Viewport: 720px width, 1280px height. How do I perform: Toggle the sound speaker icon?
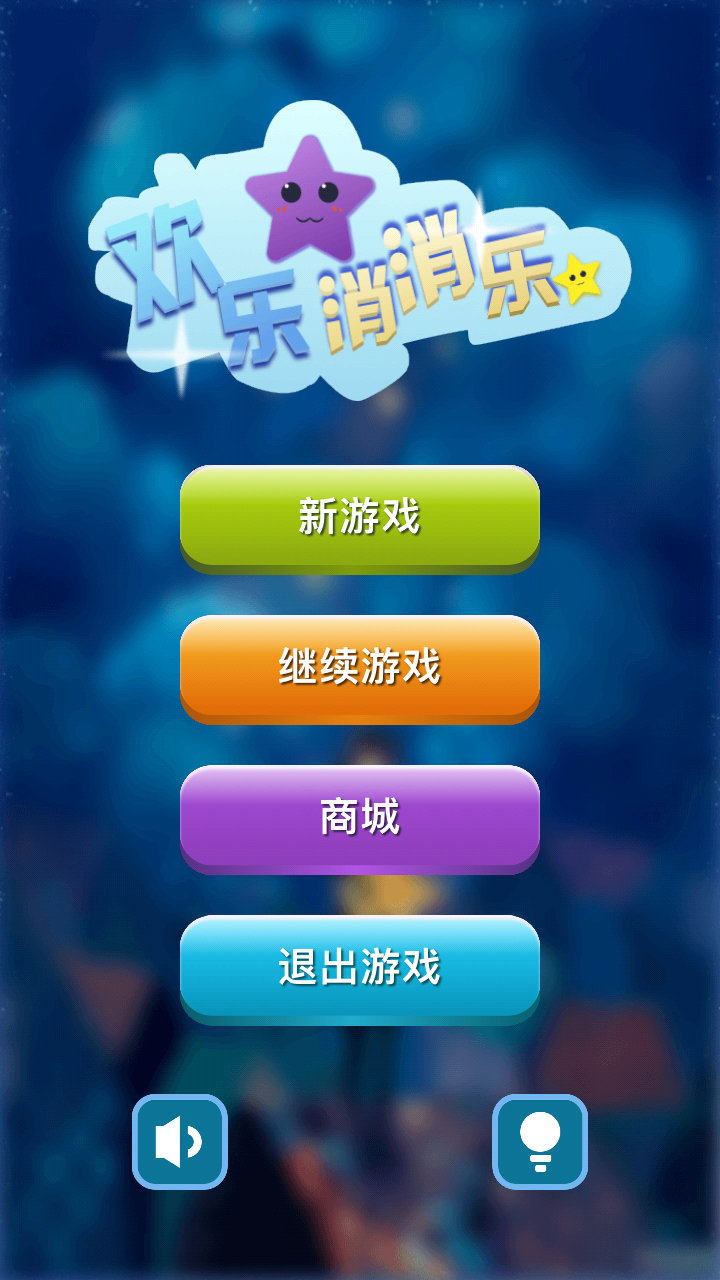coord(180,1141)
